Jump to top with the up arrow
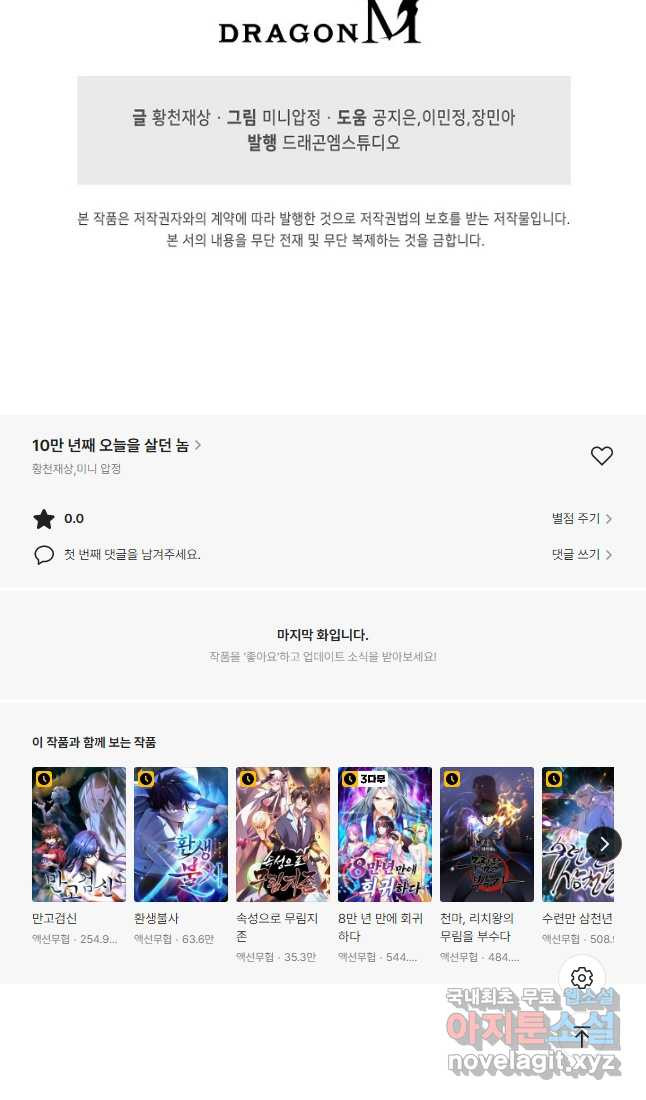The height and width of the screenshot is (1100, 646). click(582, 1036)
